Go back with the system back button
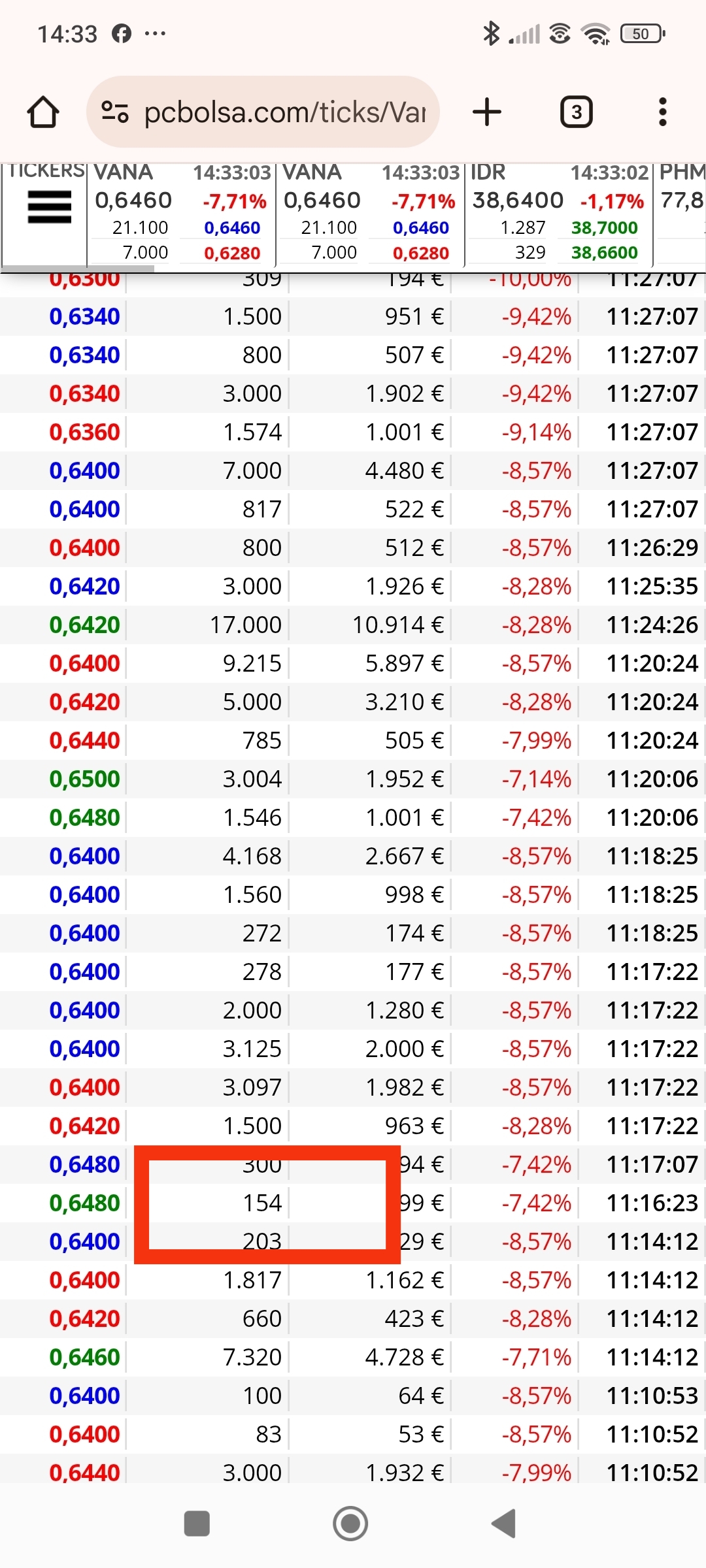This screenshot has width=706, height=1568. [504, 1524]
